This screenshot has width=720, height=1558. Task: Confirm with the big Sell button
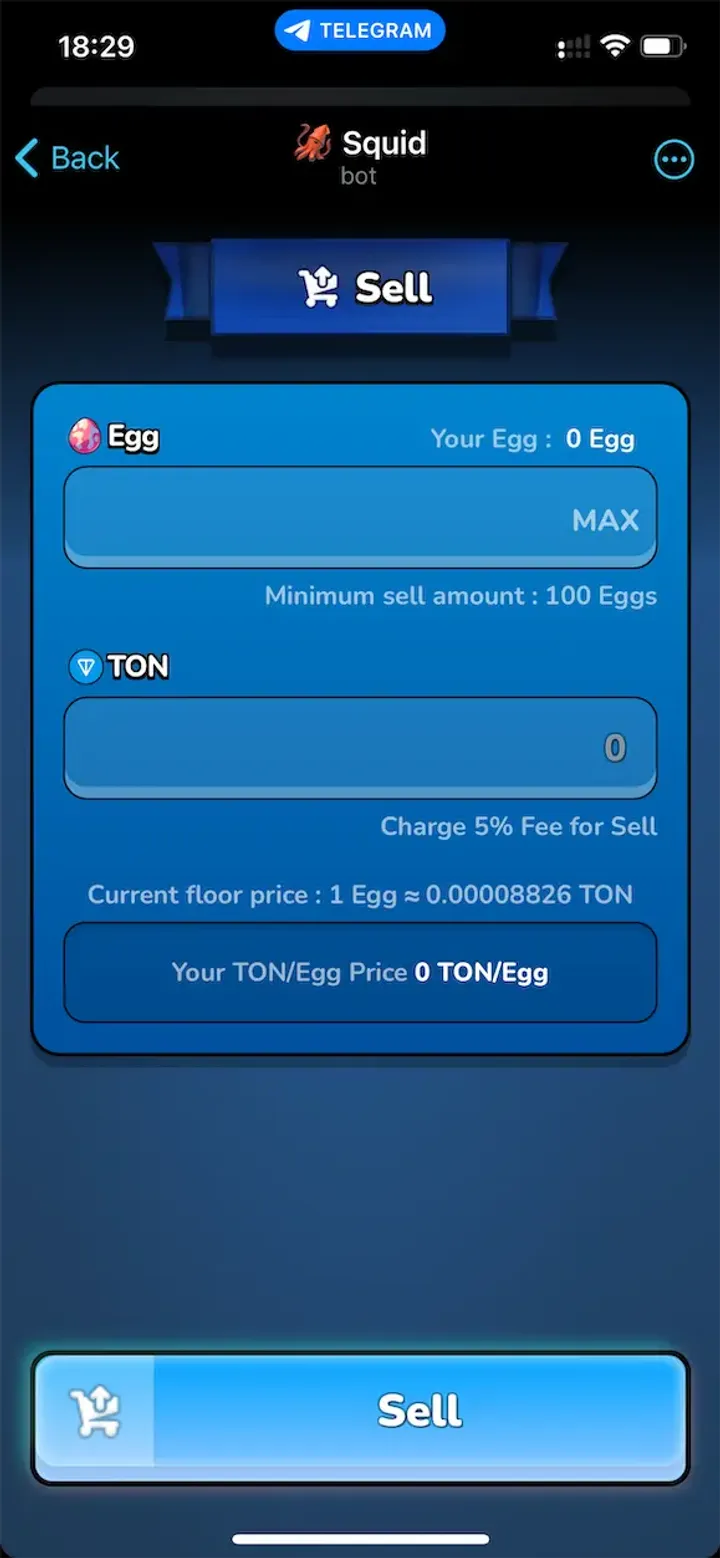(360, 1410)
